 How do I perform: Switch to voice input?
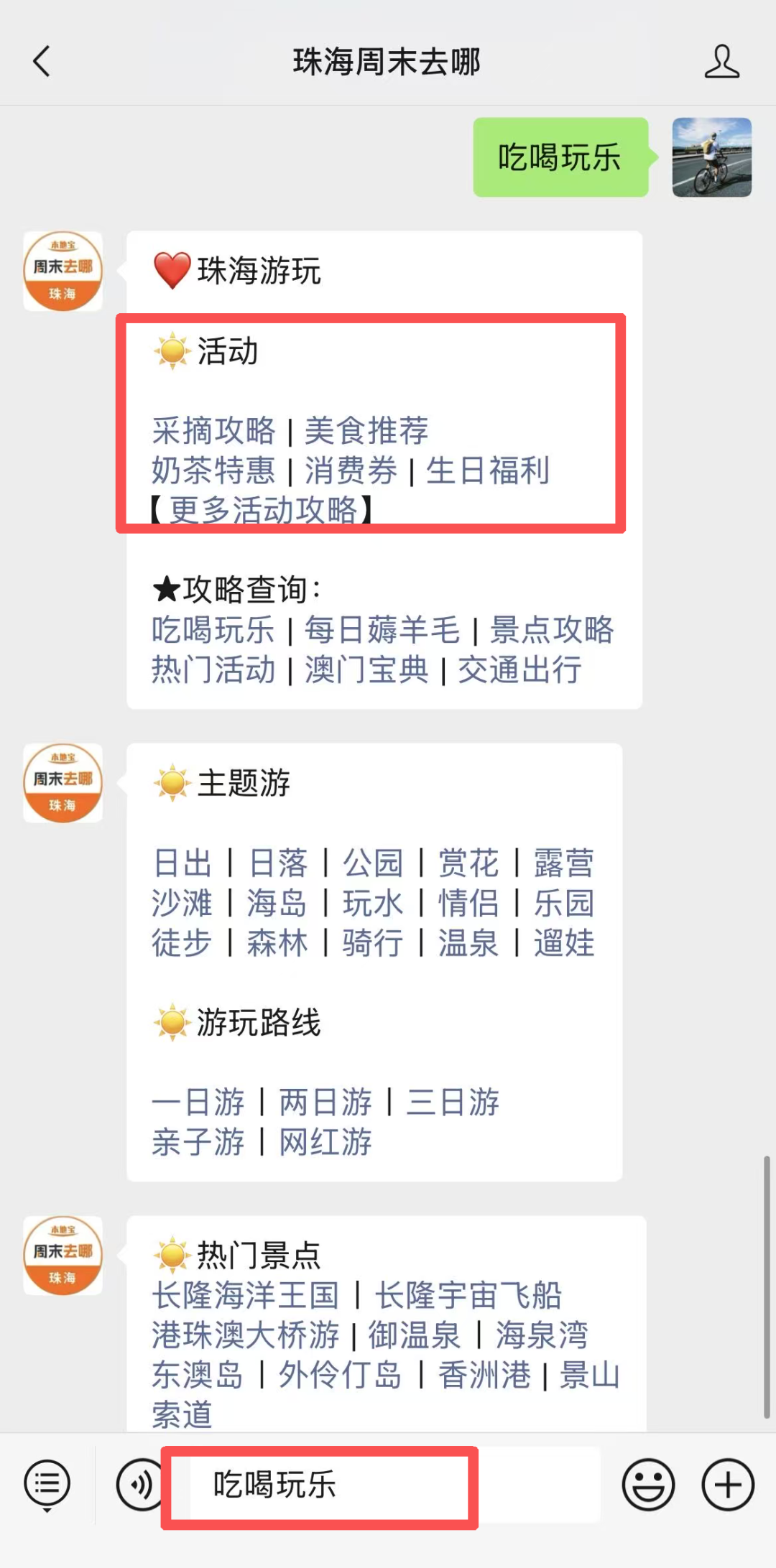[139, 1485]
